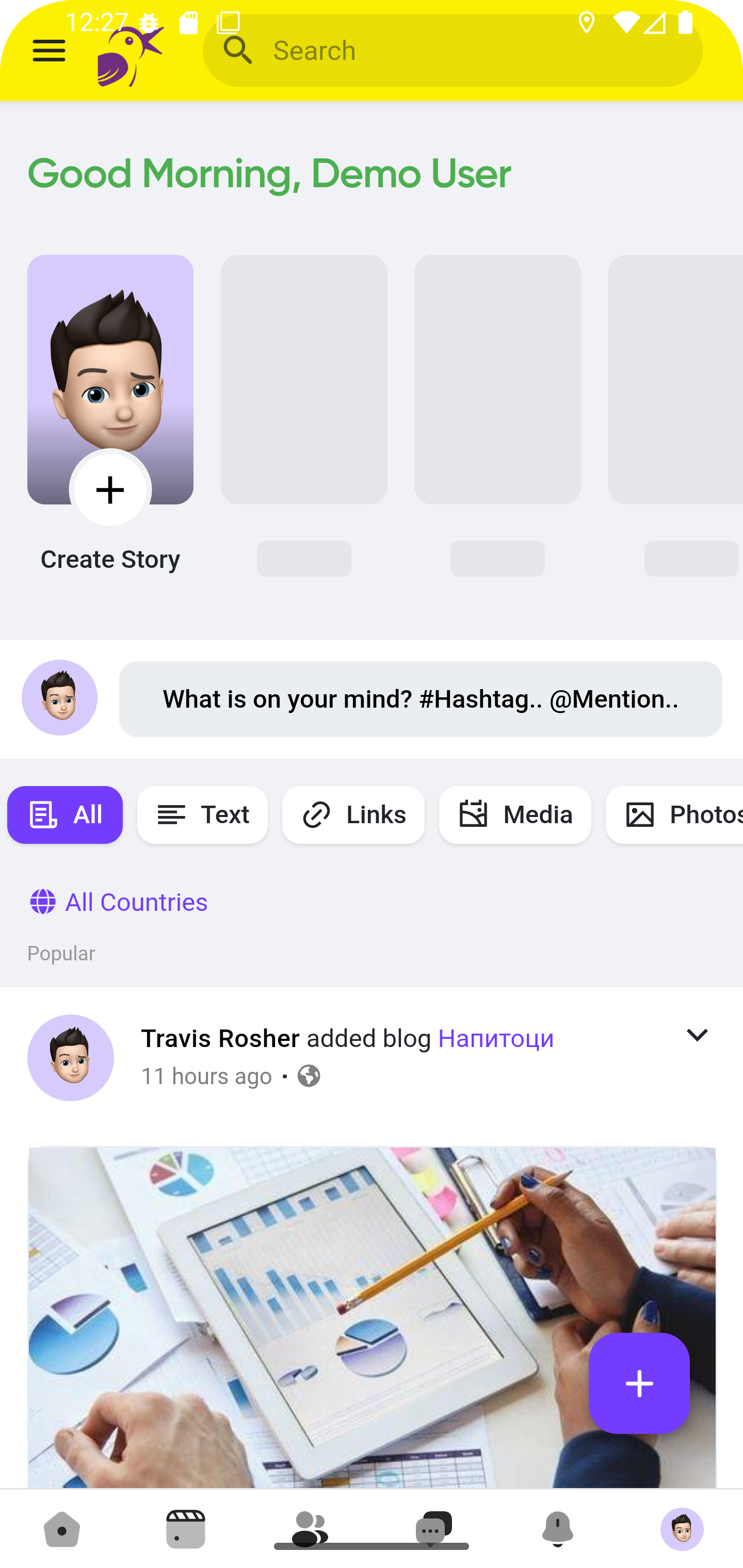This screenshot has width=743, height=1568.
Task: Create a new story
Action: (110, 489)
